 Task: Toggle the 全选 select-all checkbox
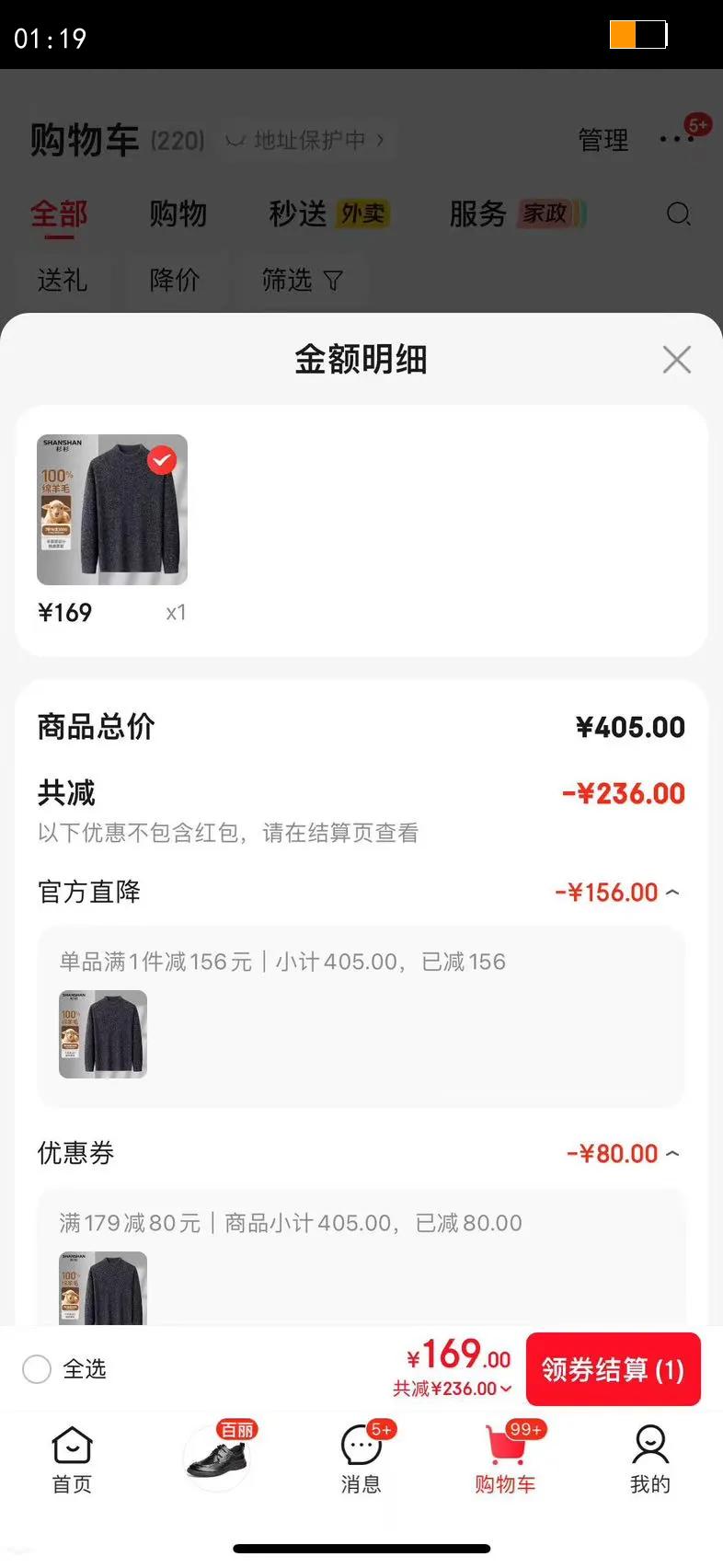pyautogui.click(x=36, y=1369)
